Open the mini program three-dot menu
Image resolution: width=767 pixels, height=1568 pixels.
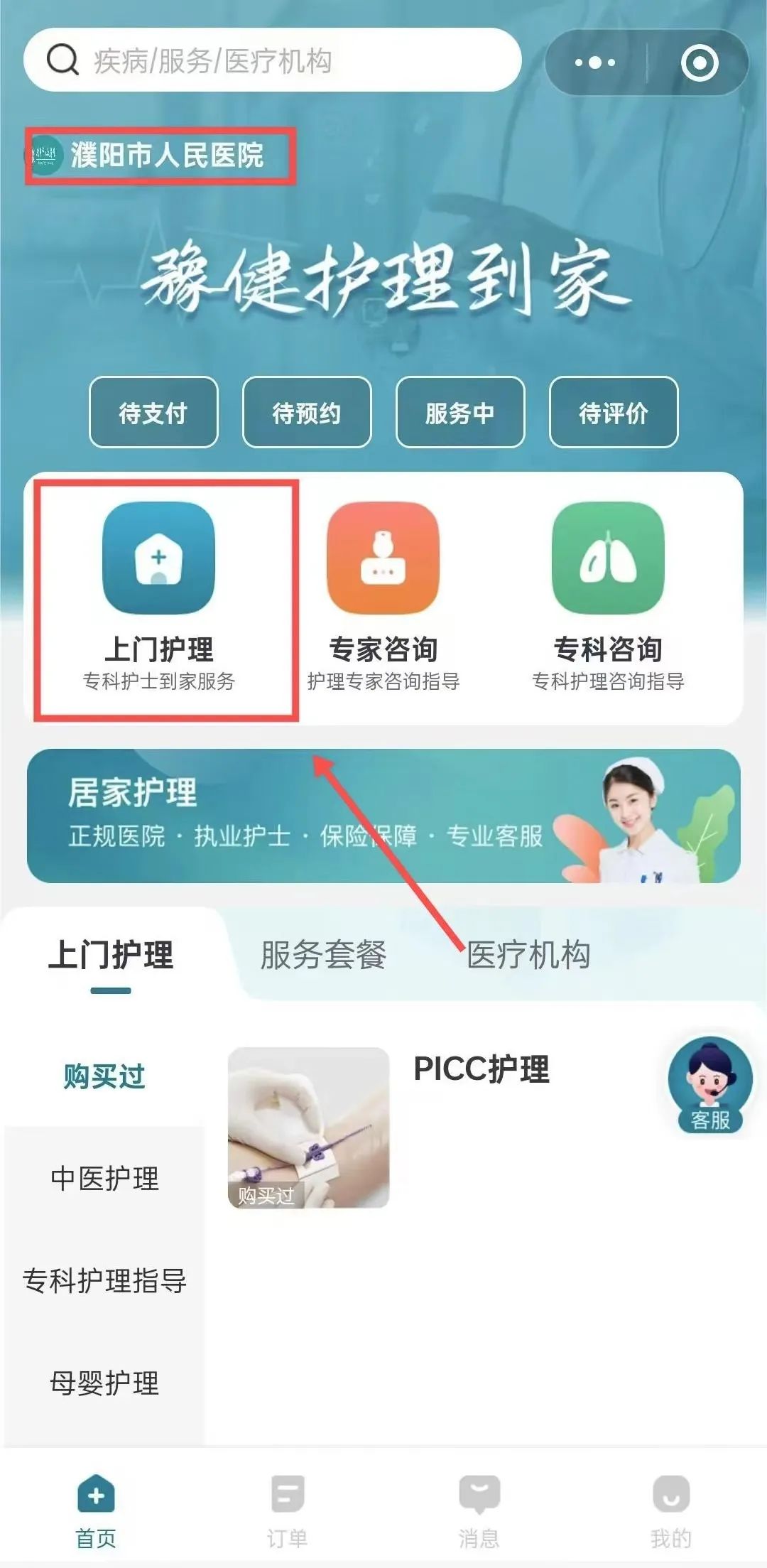(595, 63)
